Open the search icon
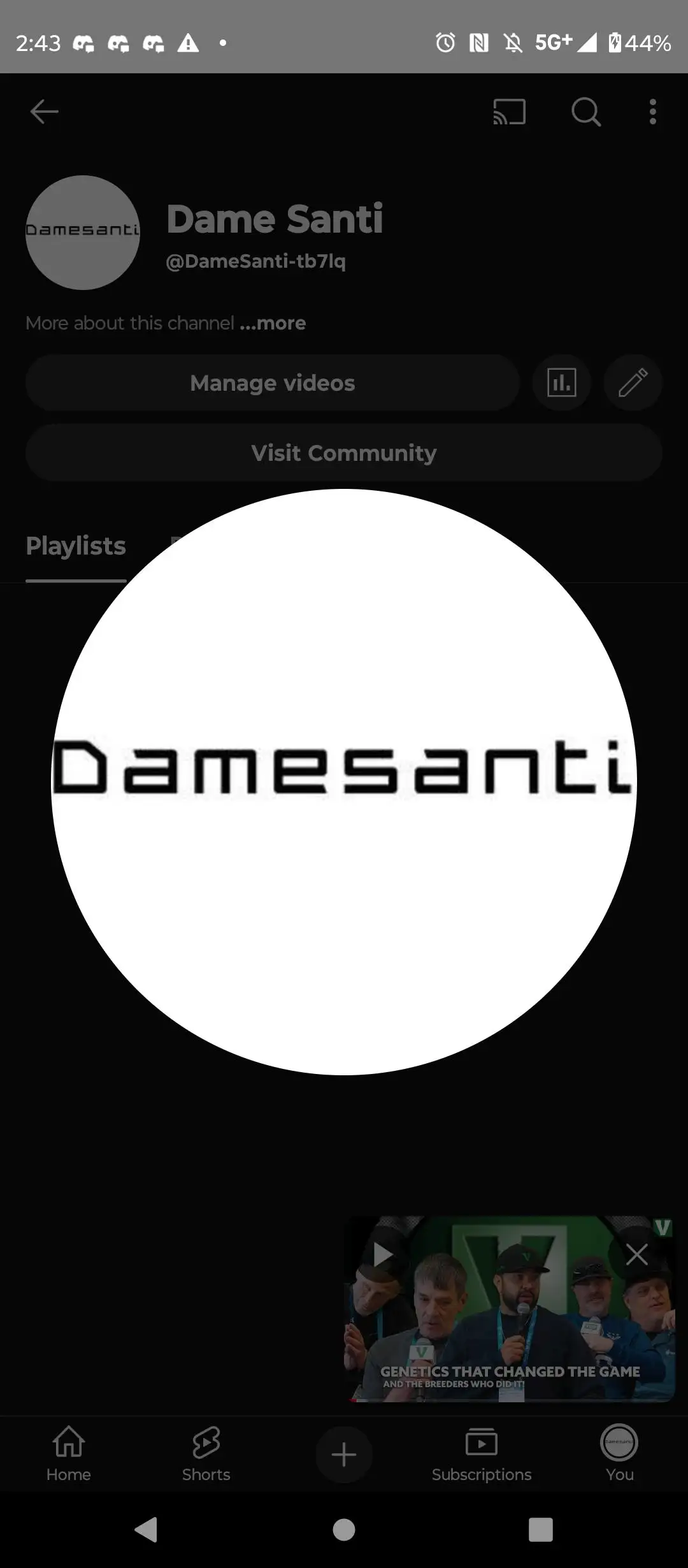This screenshot has width=688, height=1568. 585,112
